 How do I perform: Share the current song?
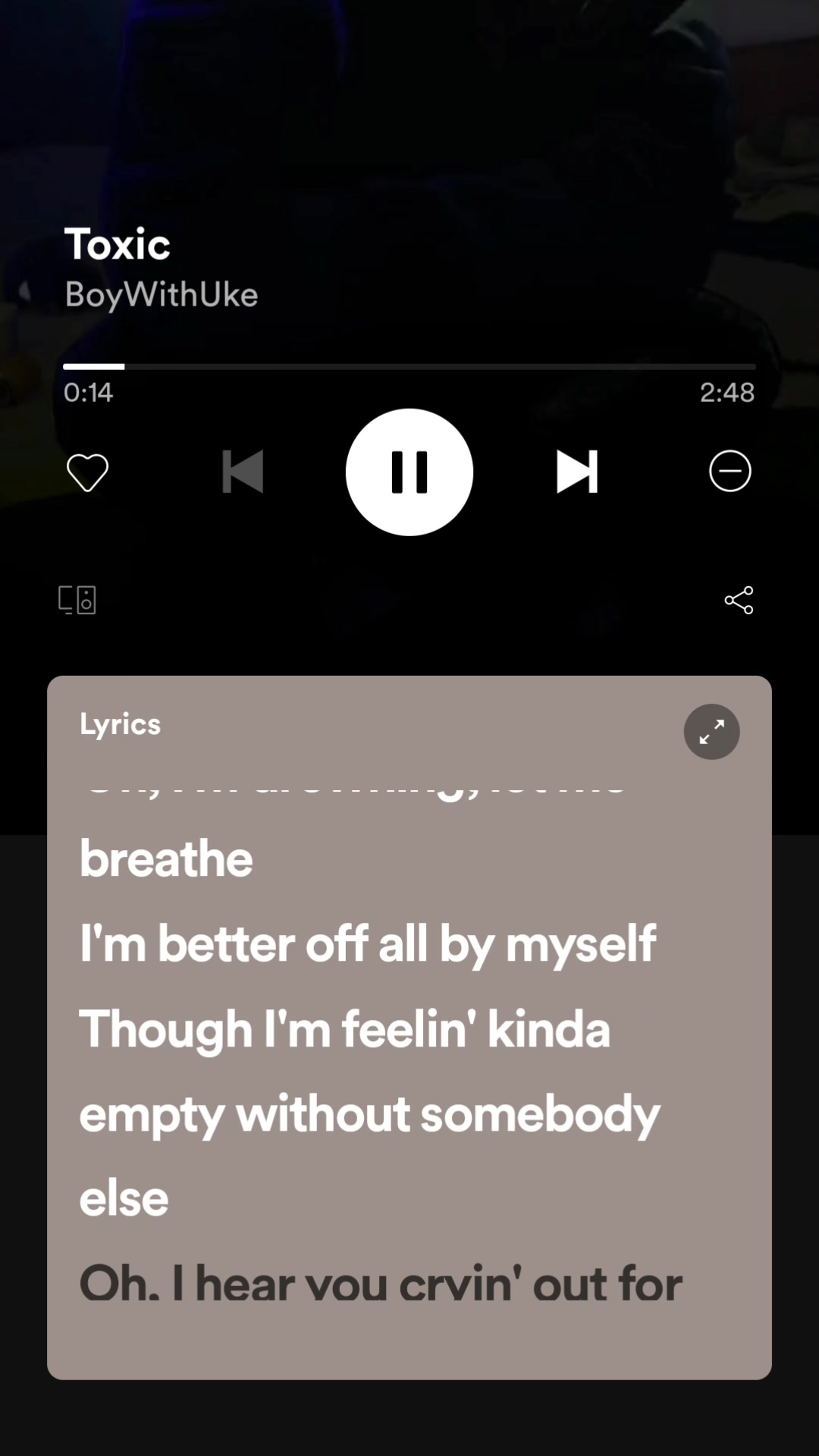tap(739, 600)
